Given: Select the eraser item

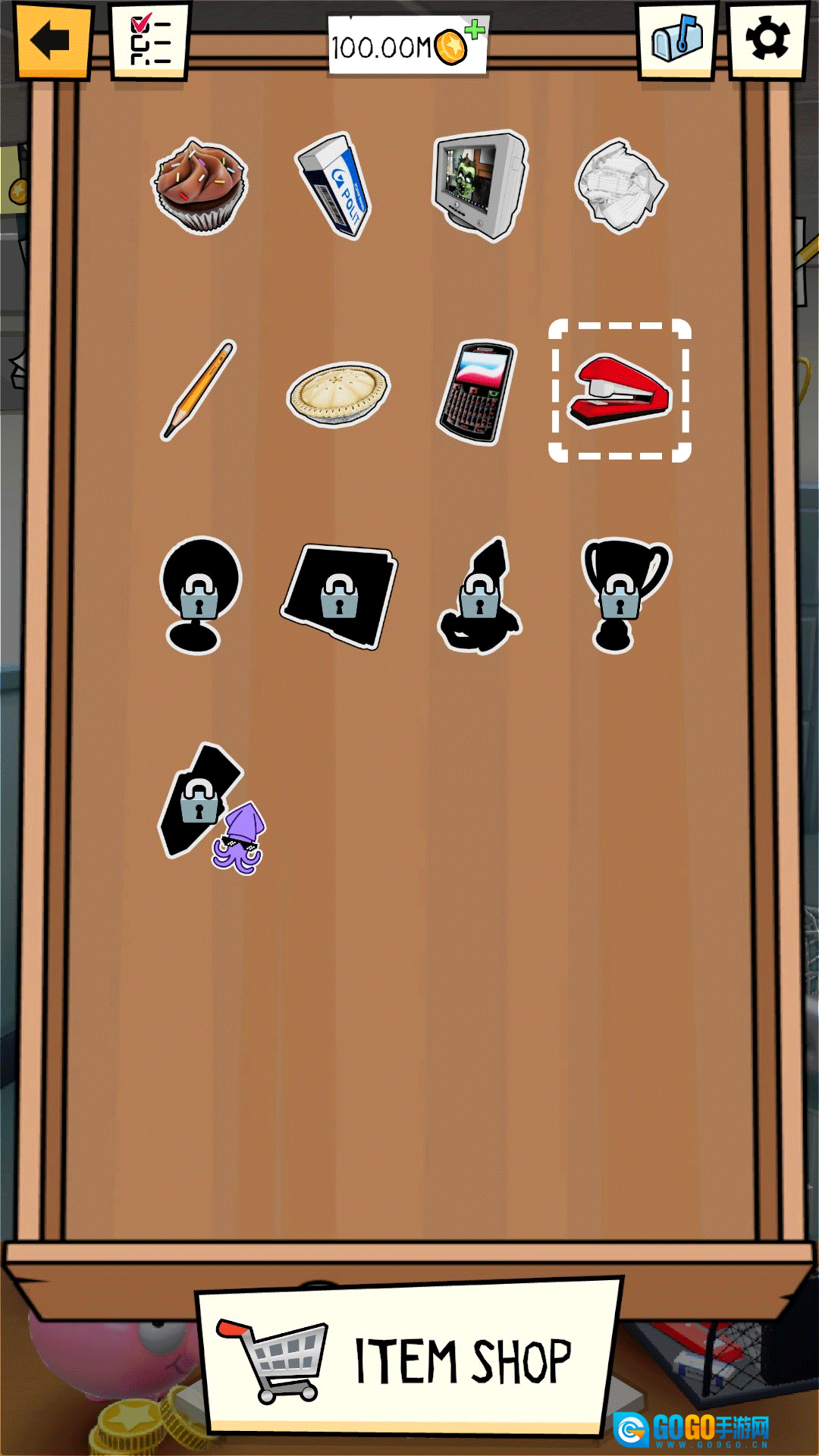Looking at the screenshot, I should [334, 186].
